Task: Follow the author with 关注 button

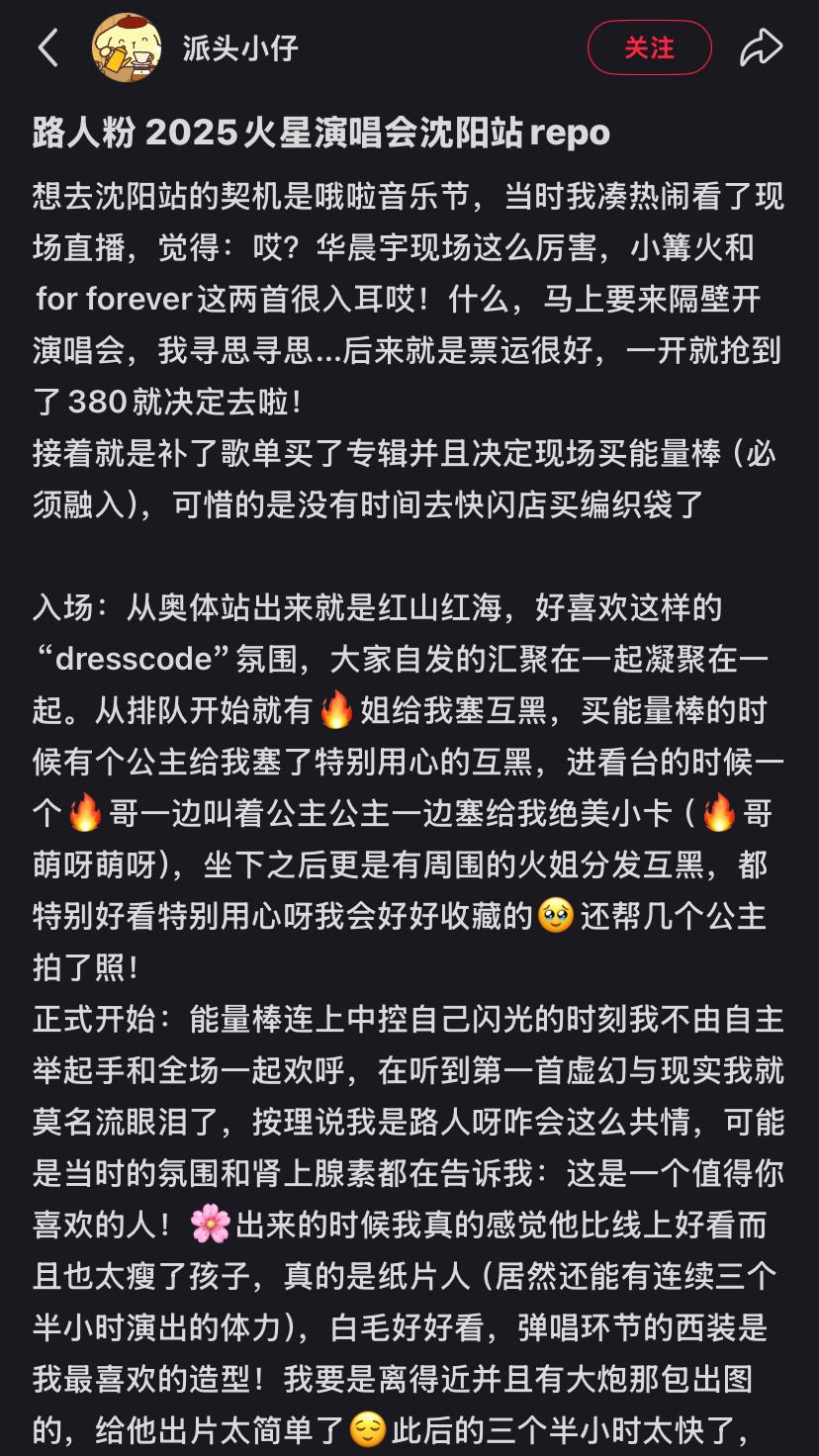Action: (649, 47)
